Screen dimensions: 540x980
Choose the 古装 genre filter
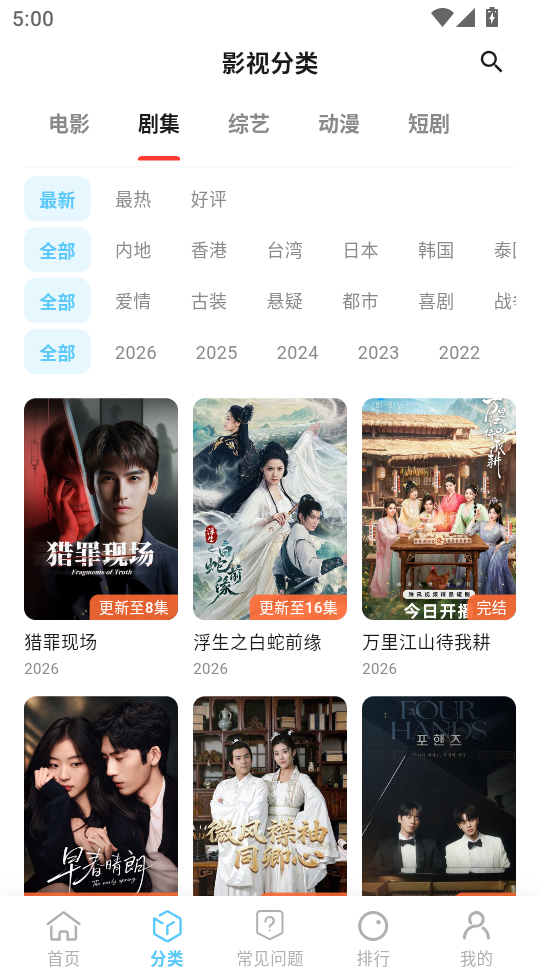tap(209, 302)
